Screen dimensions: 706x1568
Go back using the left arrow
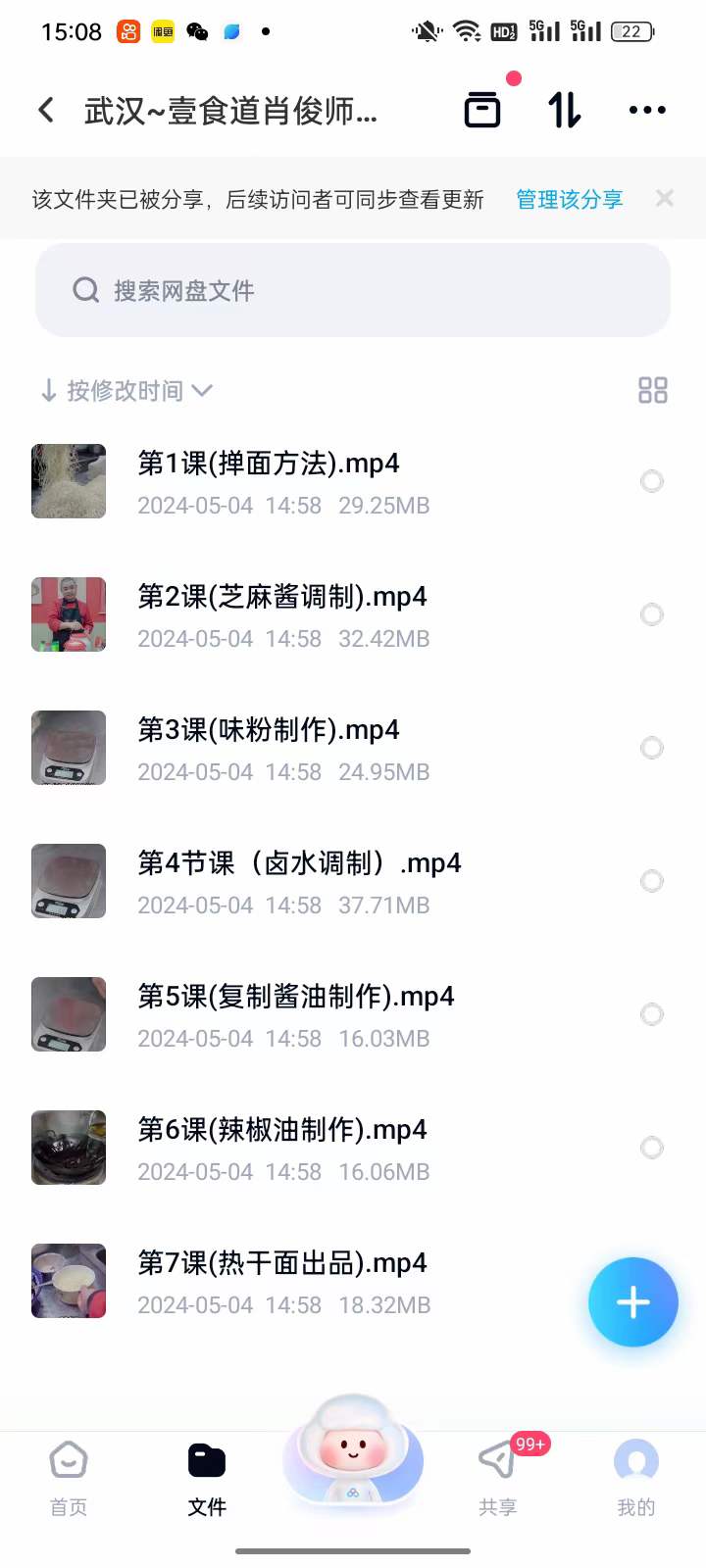45,110
